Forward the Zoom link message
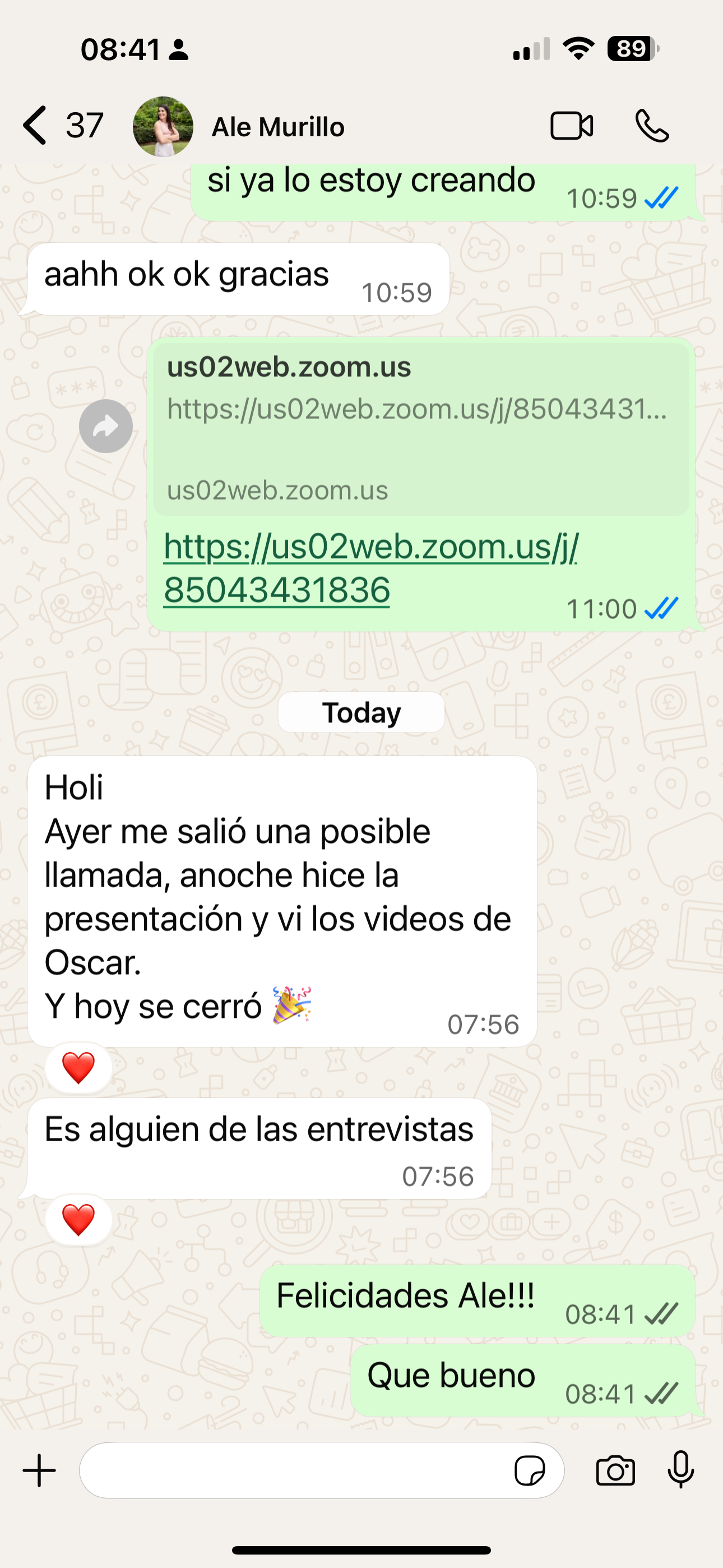The height and width of the screenshot is (1568, 723). tap(106, 426)
